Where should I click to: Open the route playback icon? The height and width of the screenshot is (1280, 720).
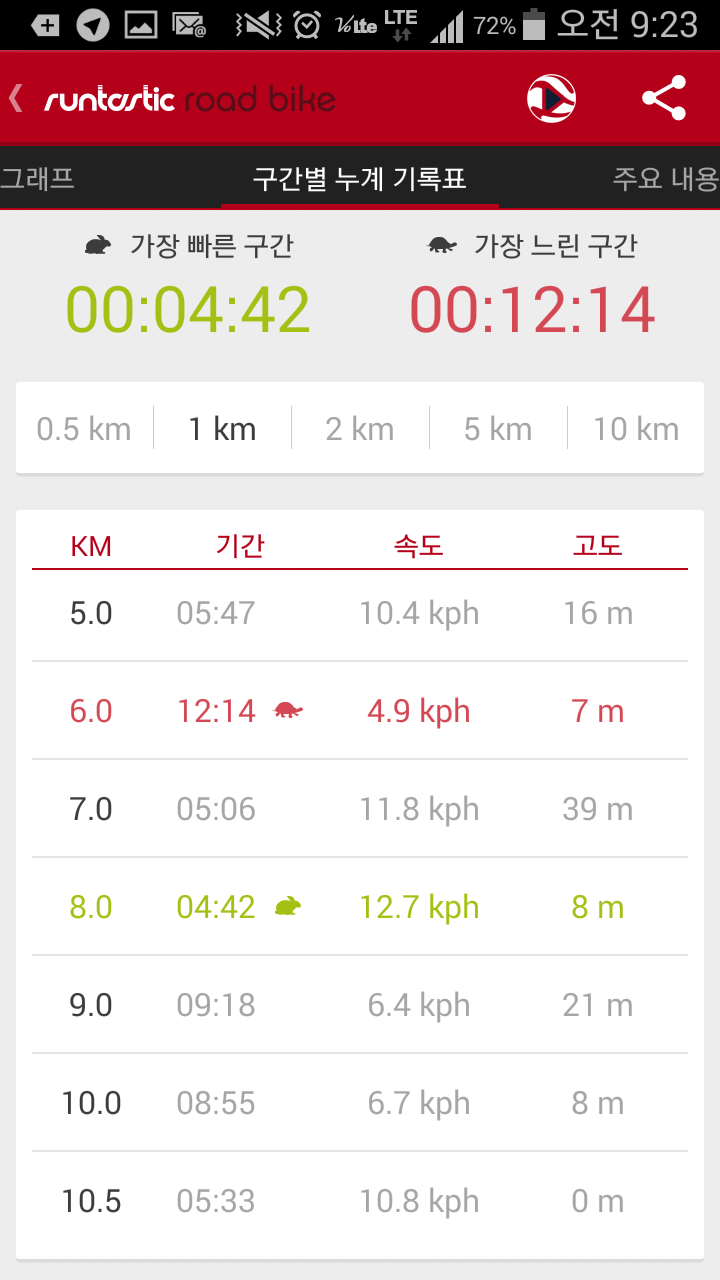pos(552,98)
